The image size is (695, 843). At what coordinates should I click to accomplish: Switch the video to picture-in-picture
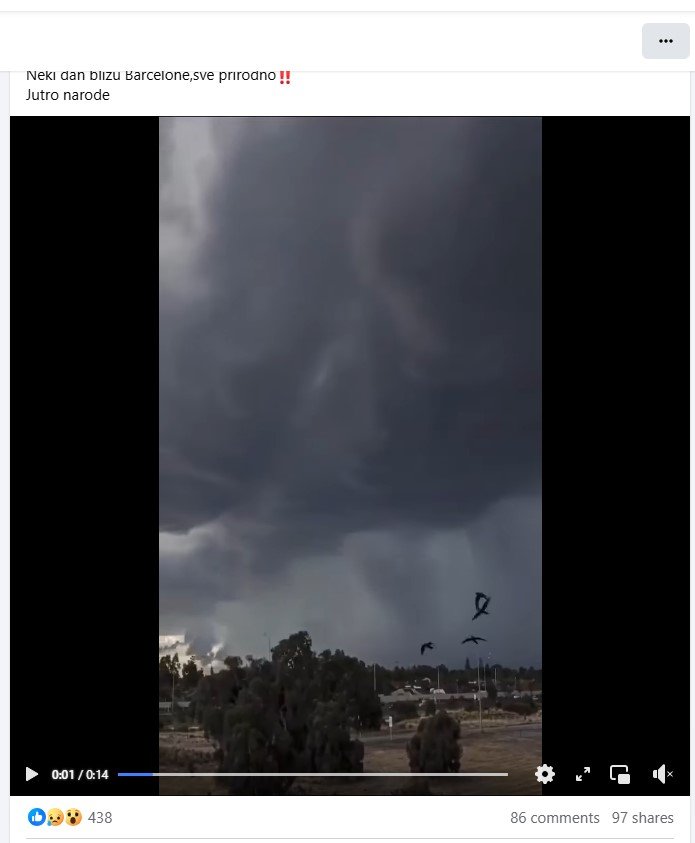click(620, 774)
